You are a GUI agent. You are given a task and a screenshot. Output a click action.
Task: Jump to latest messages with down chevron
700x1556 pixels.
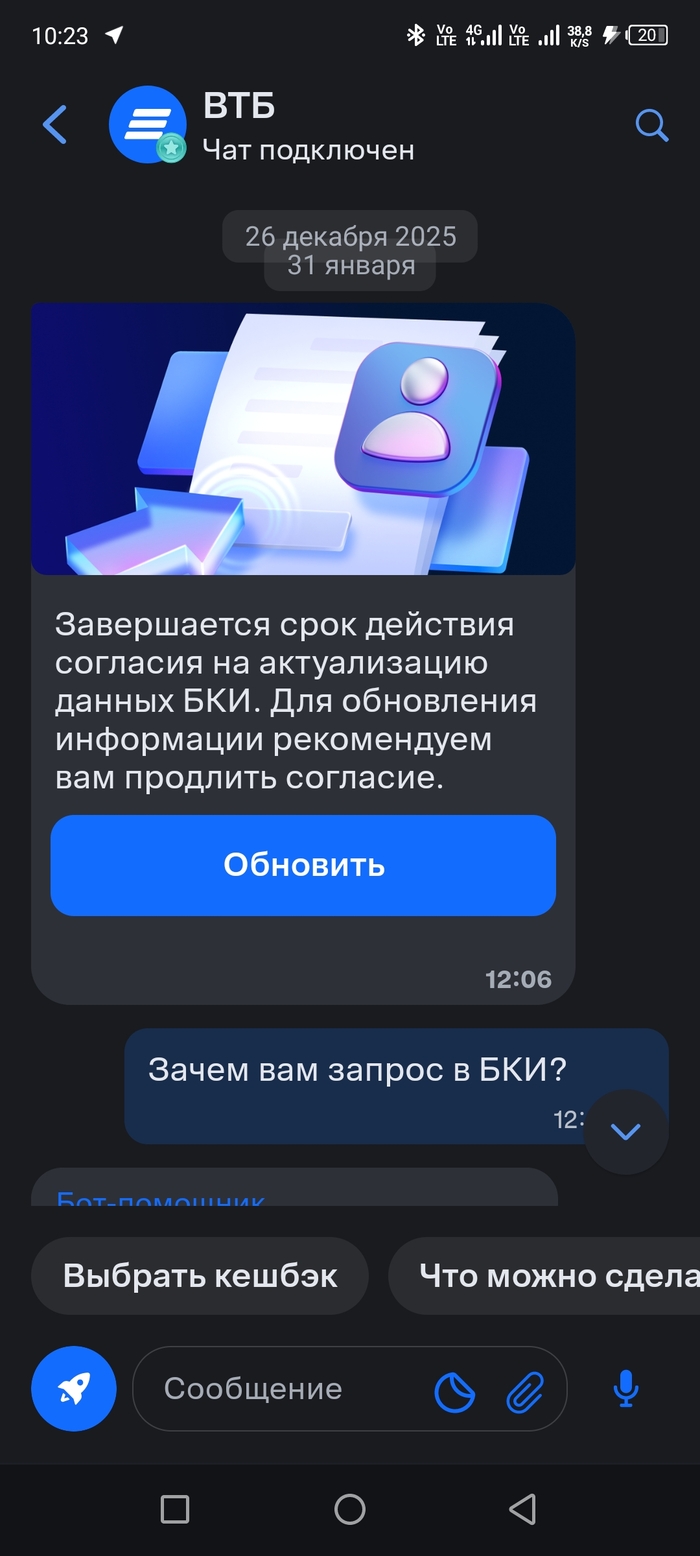[626, 1131]
